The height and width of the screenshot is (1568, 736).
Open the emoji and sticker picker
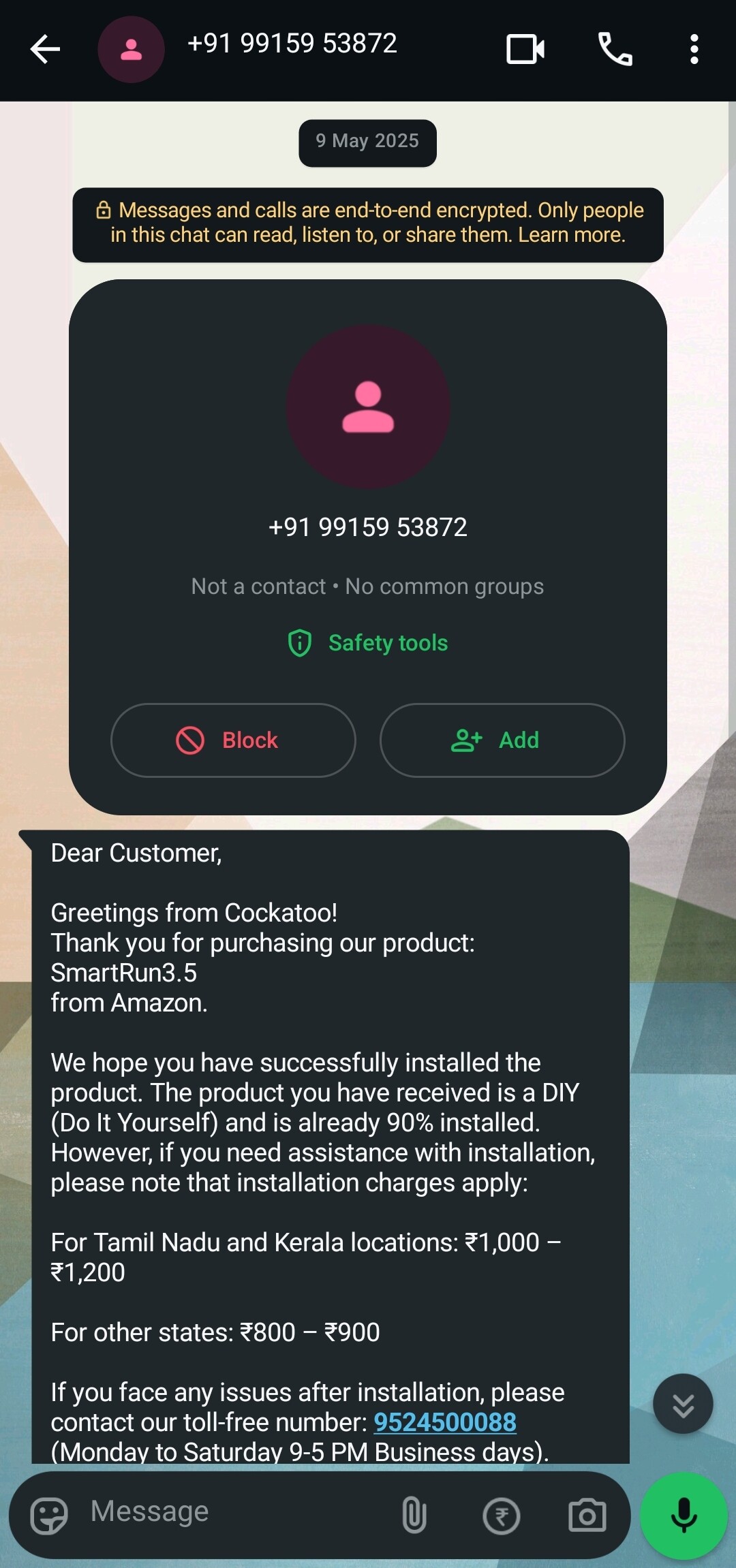(x=49, y=1516)
